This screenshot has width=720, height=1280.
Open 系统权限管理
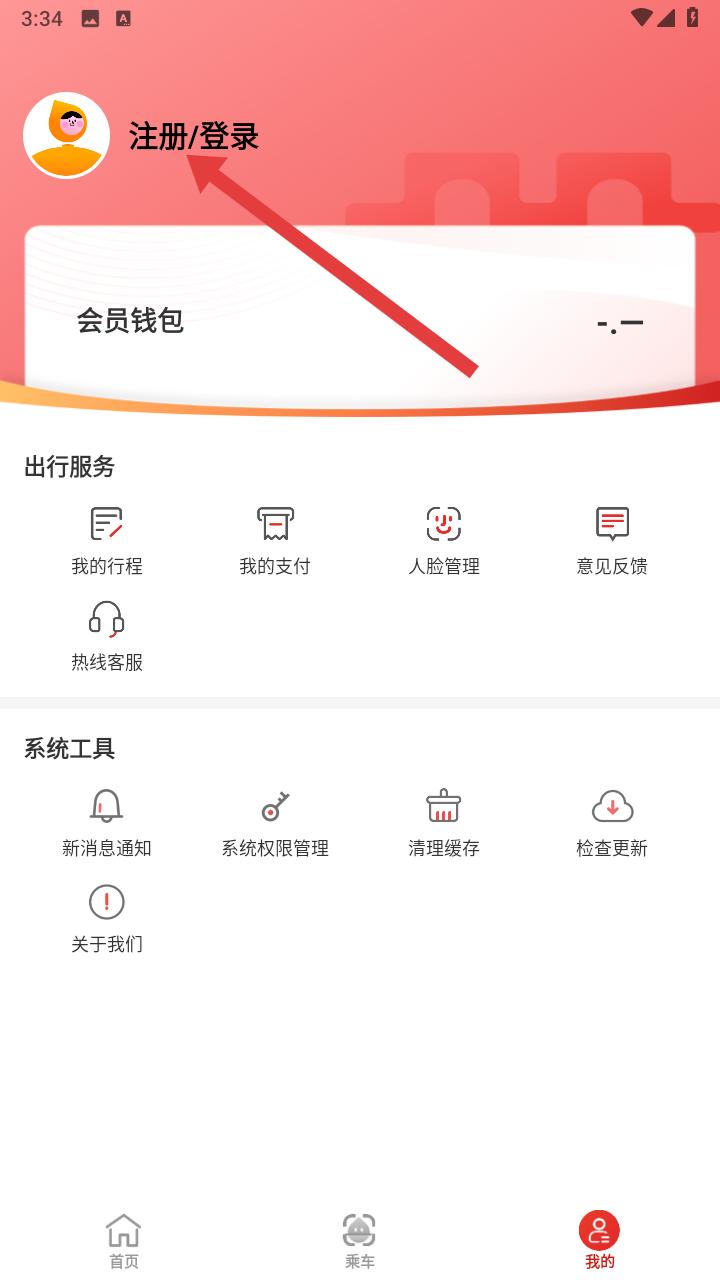pyautogui.click(x=275, y=823)
